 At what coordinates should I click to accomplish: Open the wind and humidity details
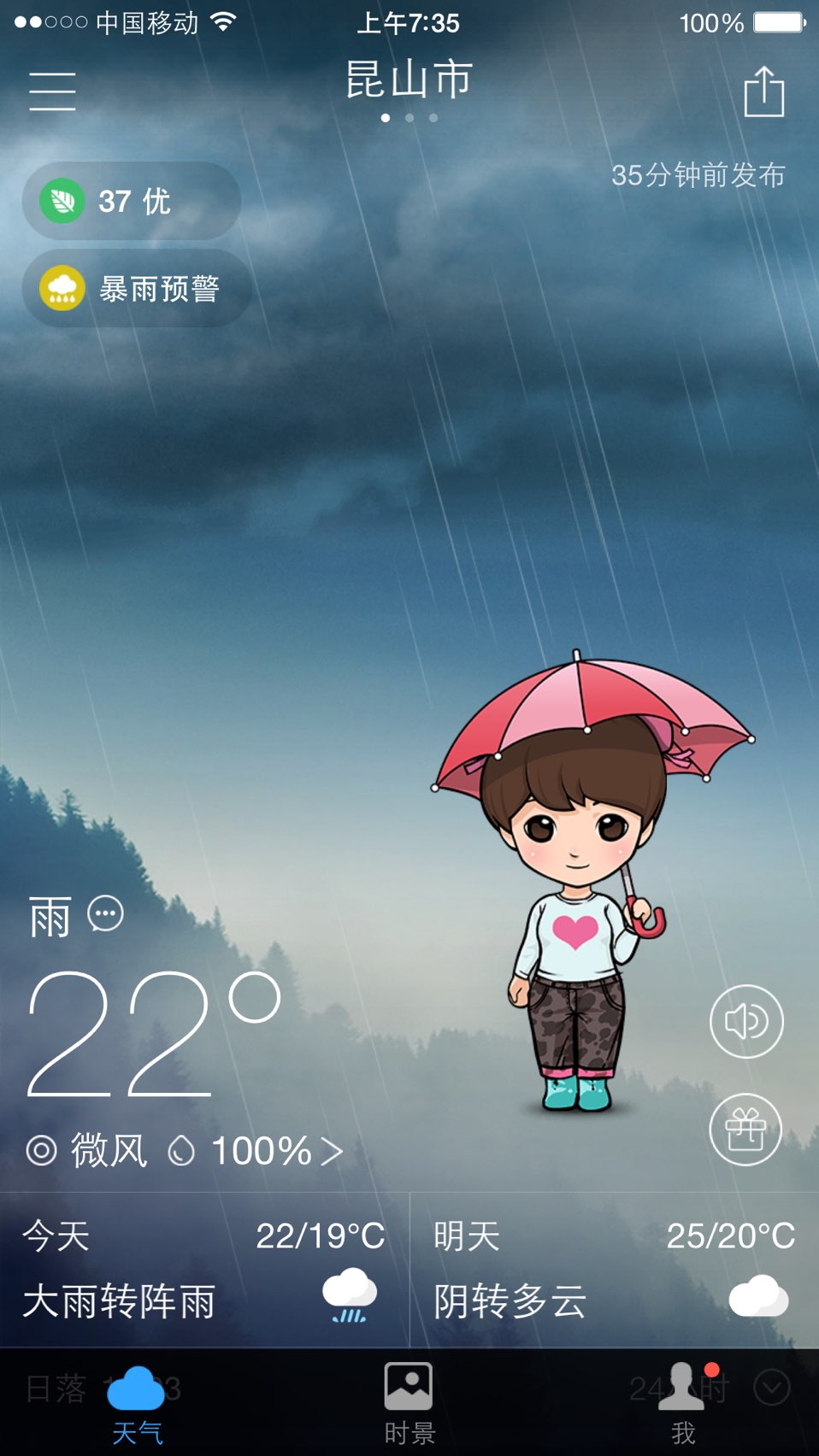pos(185,1151)
